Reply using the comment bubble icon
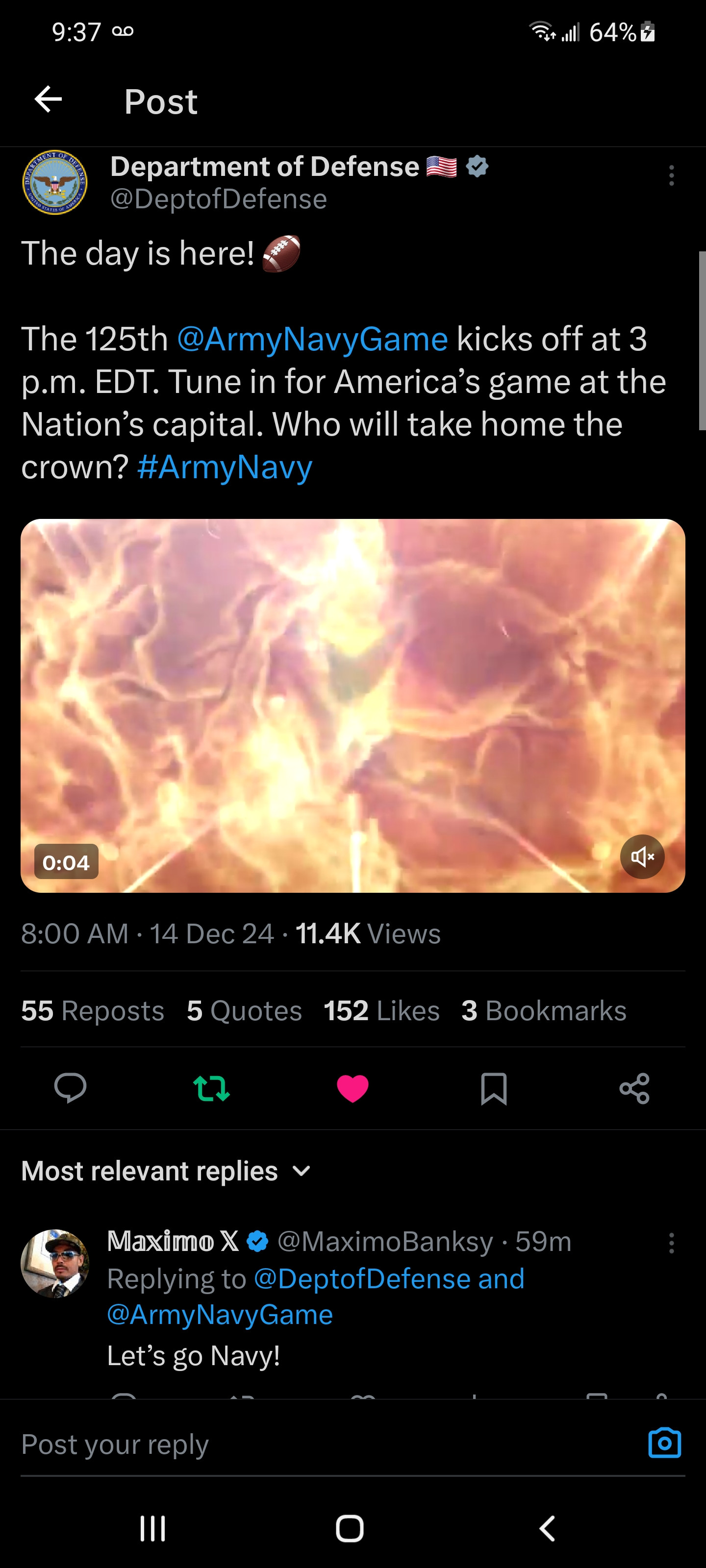This screenshot has height=1568, width=706. coord(70,1088)
